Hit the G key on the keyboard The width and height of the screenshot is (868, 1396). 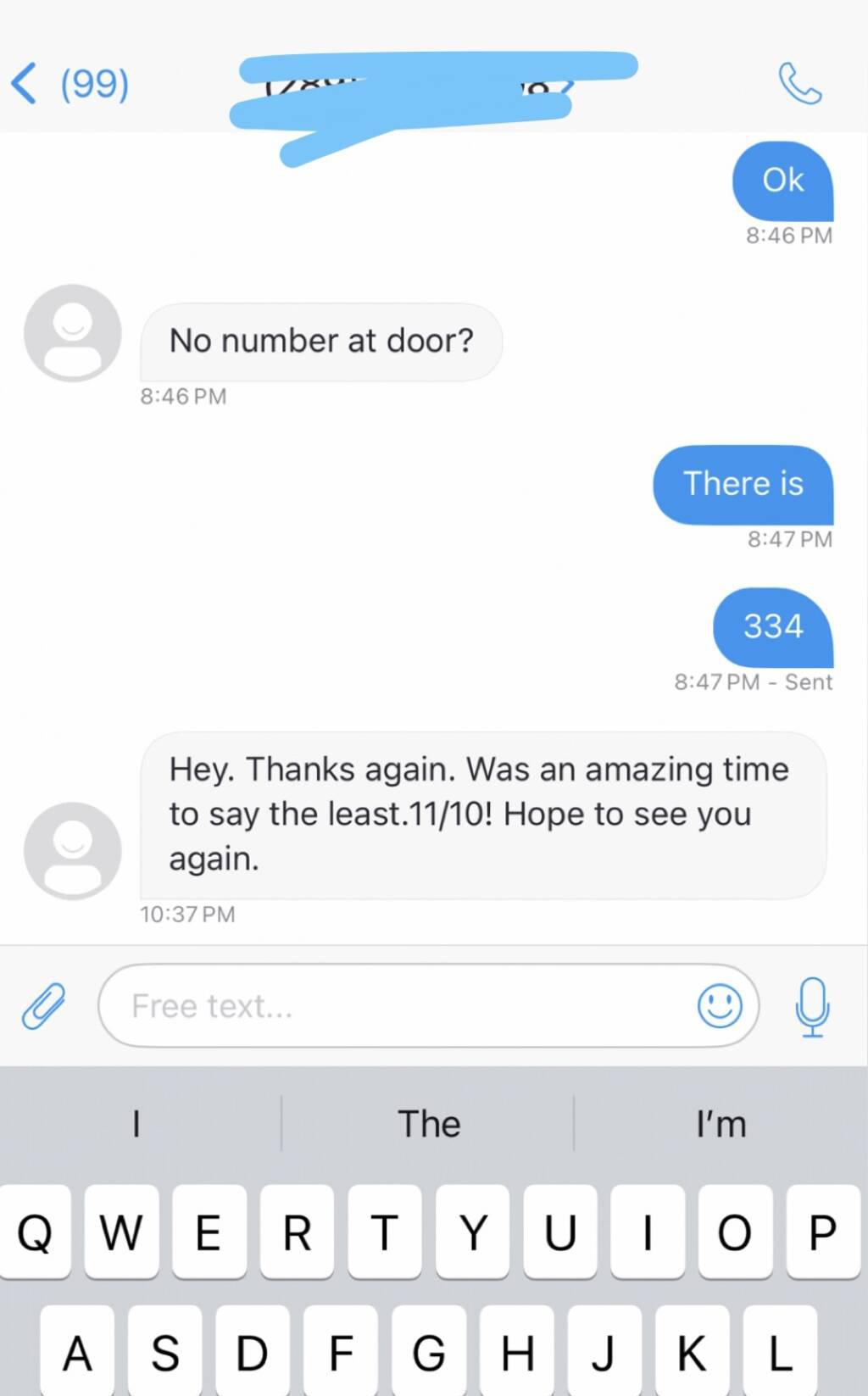coord(429,1352)
